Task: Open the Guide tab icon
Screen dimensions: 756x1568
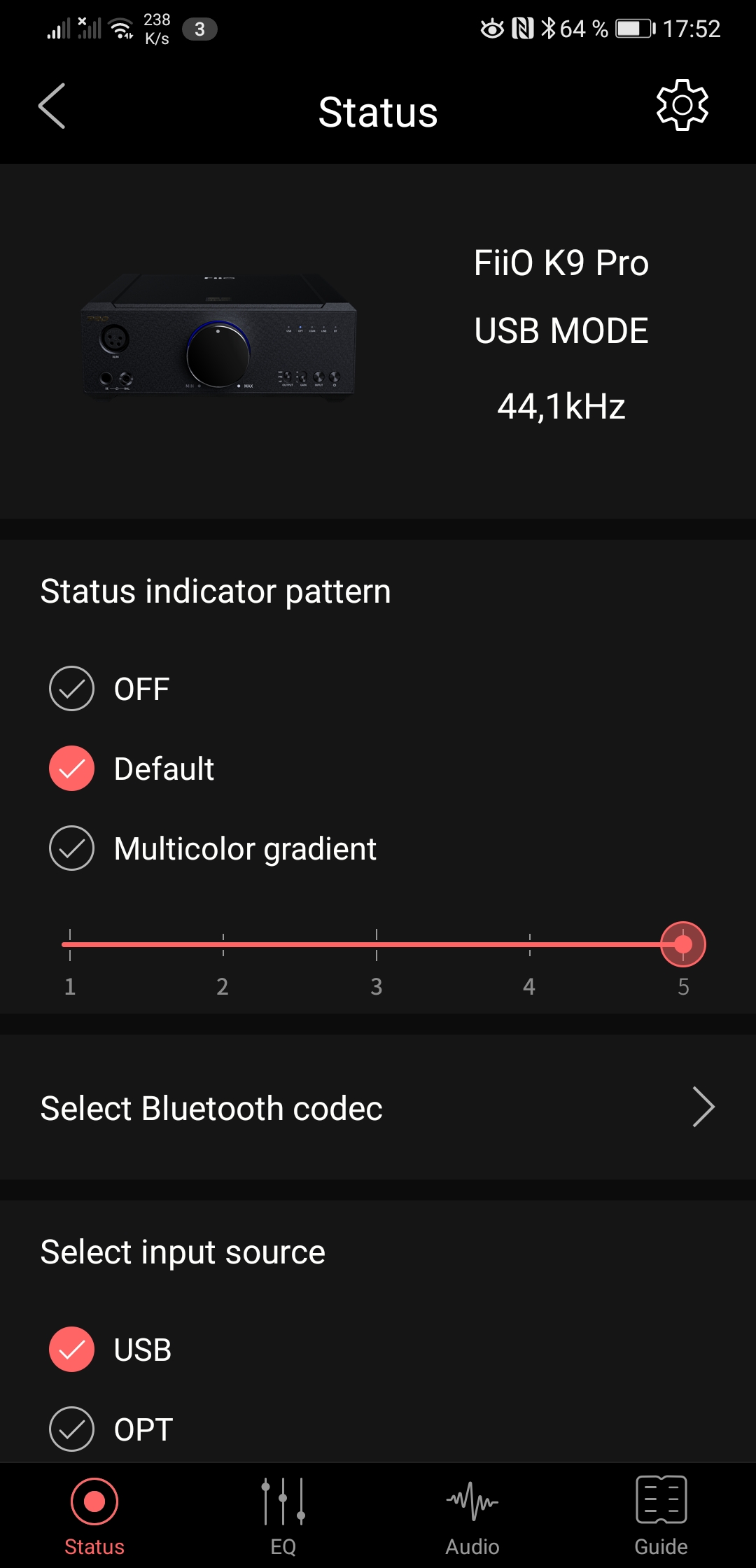Action: coord(661,1498)
